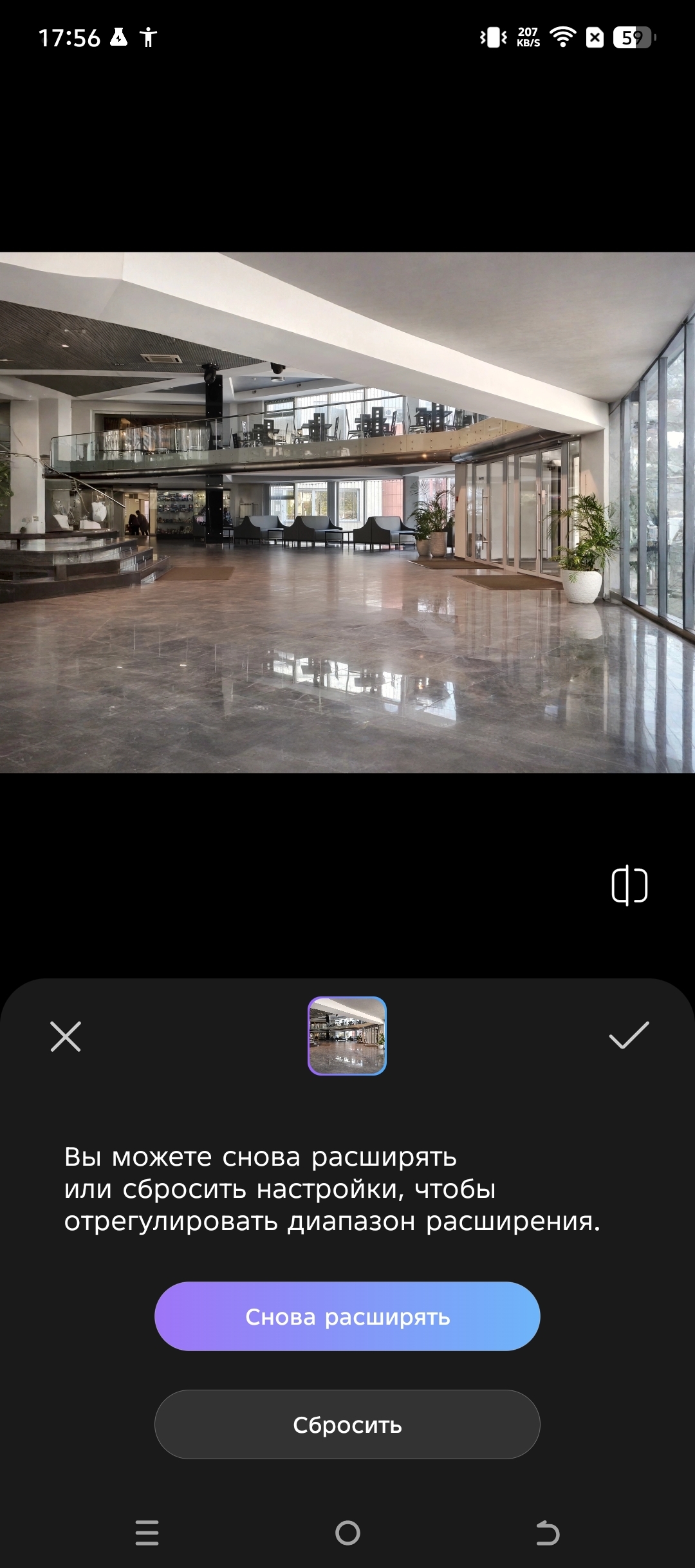Go back using the system back button

548,1533
